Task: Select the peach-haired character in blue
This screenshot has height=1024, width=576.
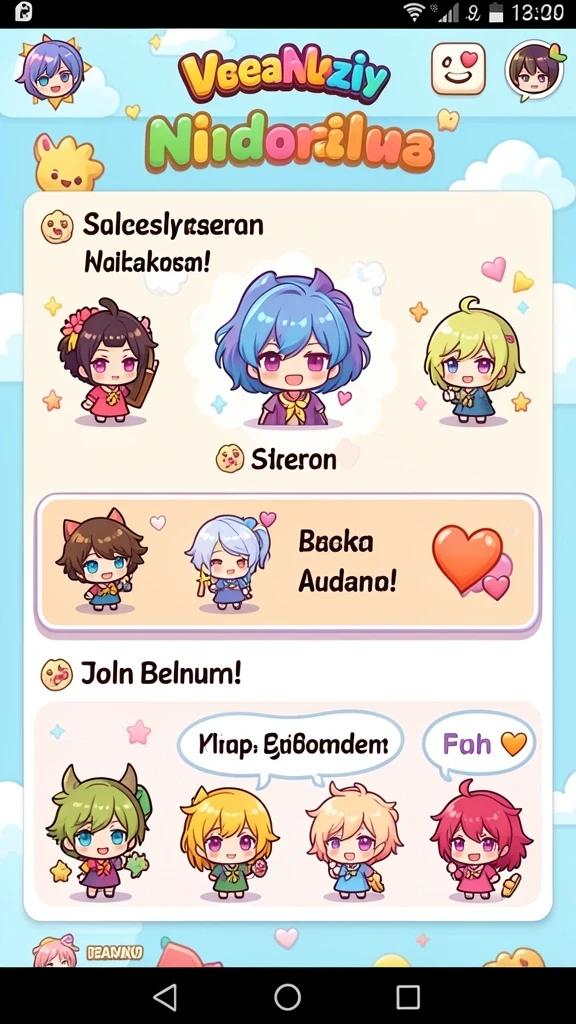Action: point(353,841)
